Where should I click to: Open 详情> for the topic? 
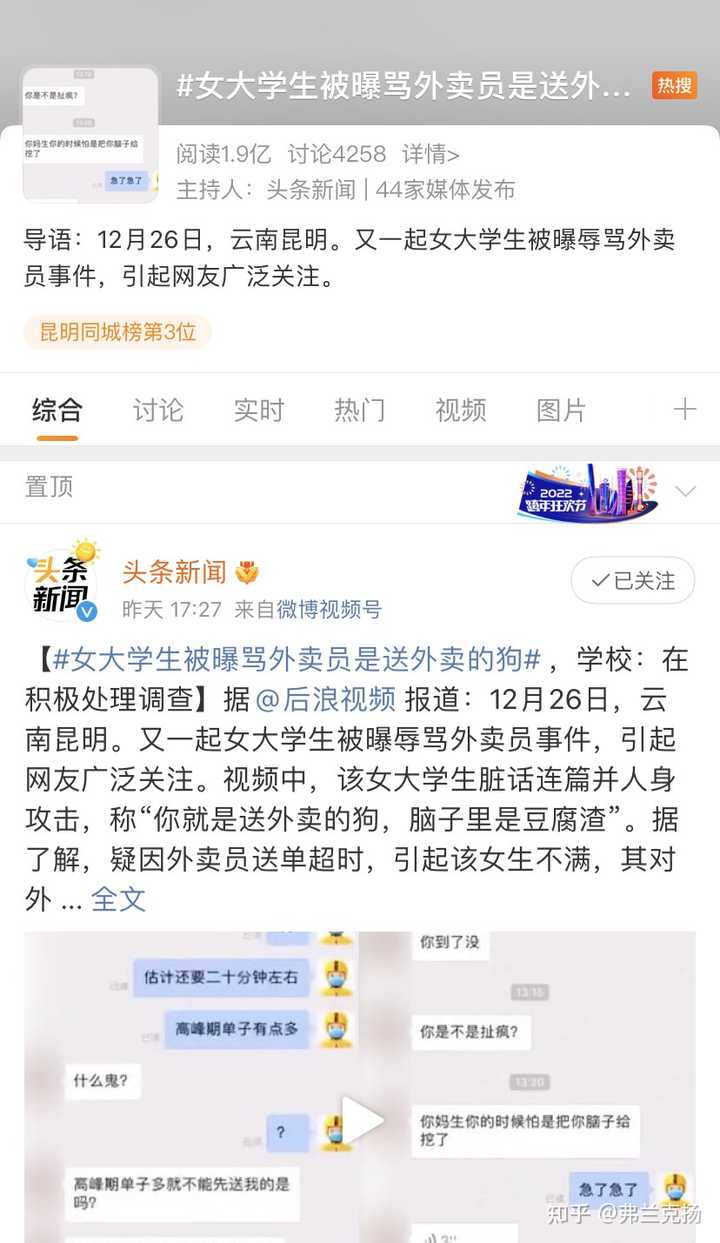[x=430, y=154]
